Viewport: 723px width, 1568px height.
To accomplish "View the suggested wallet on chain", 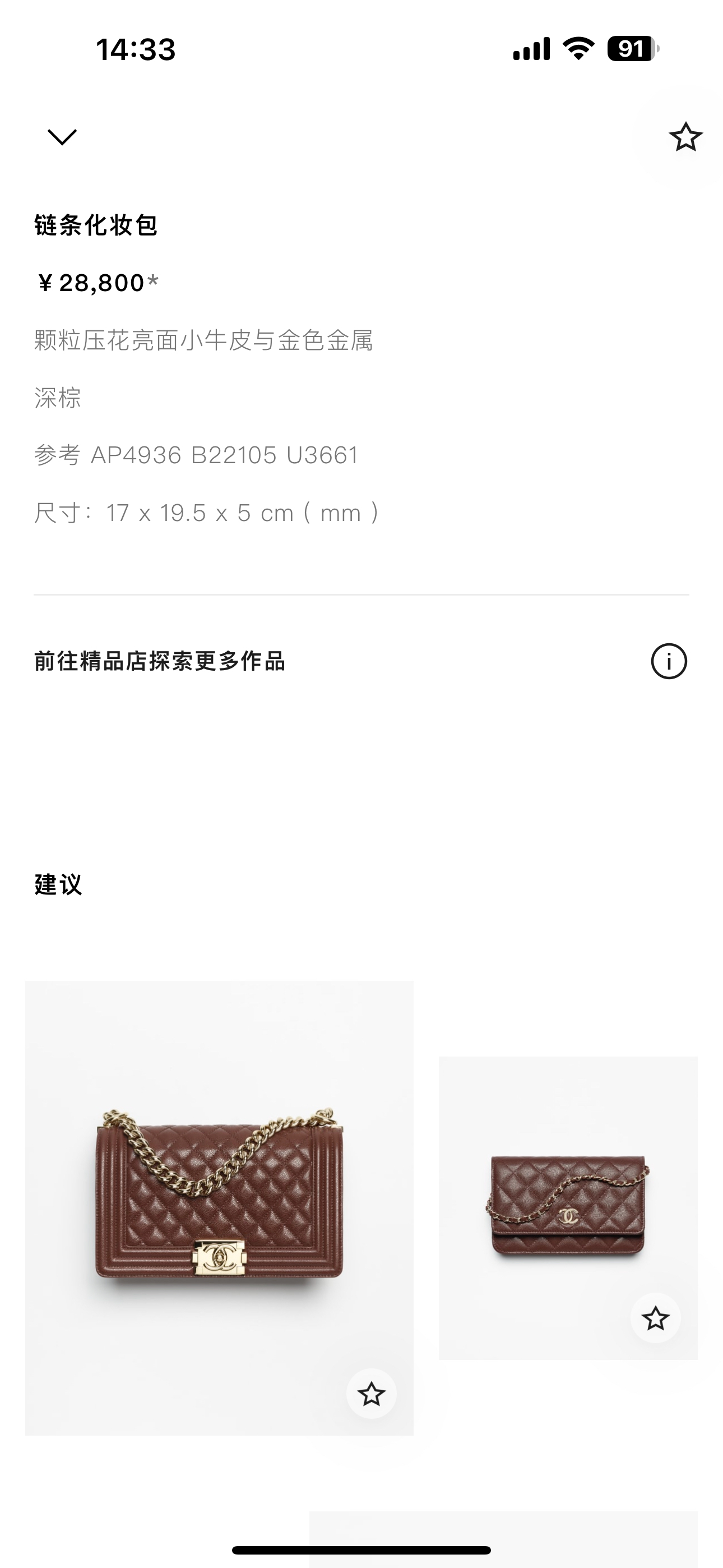I will pos(568,1205).
